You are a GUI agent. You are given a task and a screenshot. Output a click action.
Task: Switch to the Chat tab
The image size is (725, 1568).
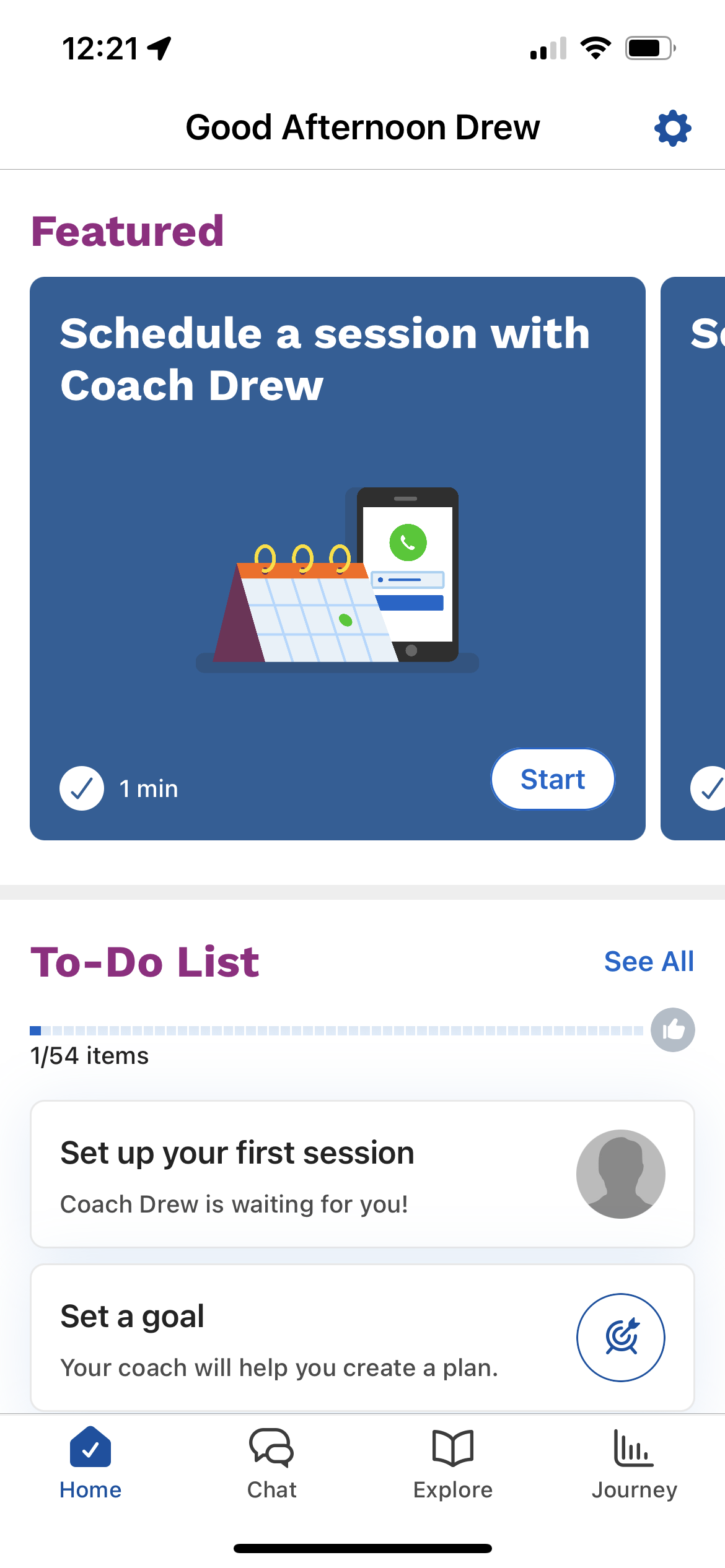pos(271,1463)
